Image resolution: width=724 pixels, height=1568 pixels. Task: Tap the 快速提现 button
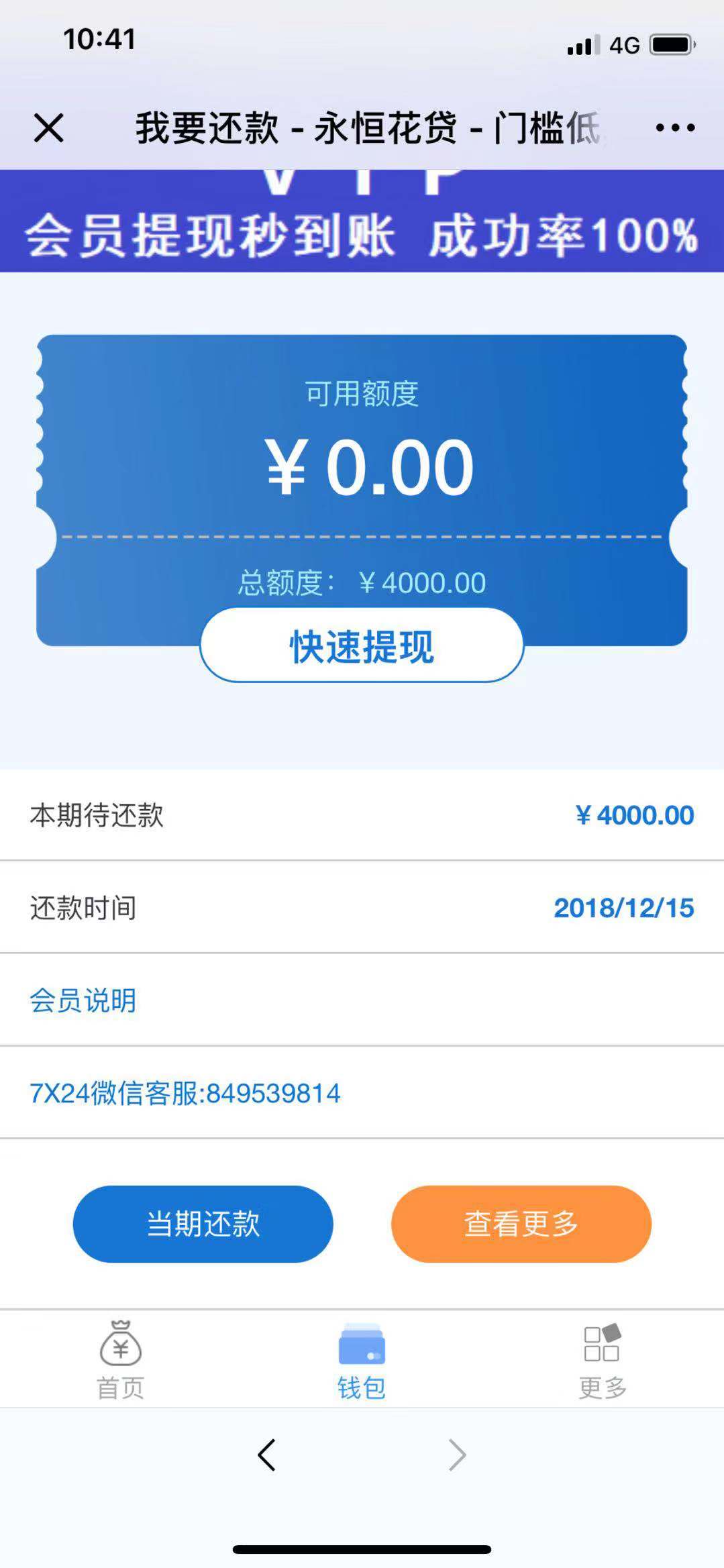coord(362,645)
